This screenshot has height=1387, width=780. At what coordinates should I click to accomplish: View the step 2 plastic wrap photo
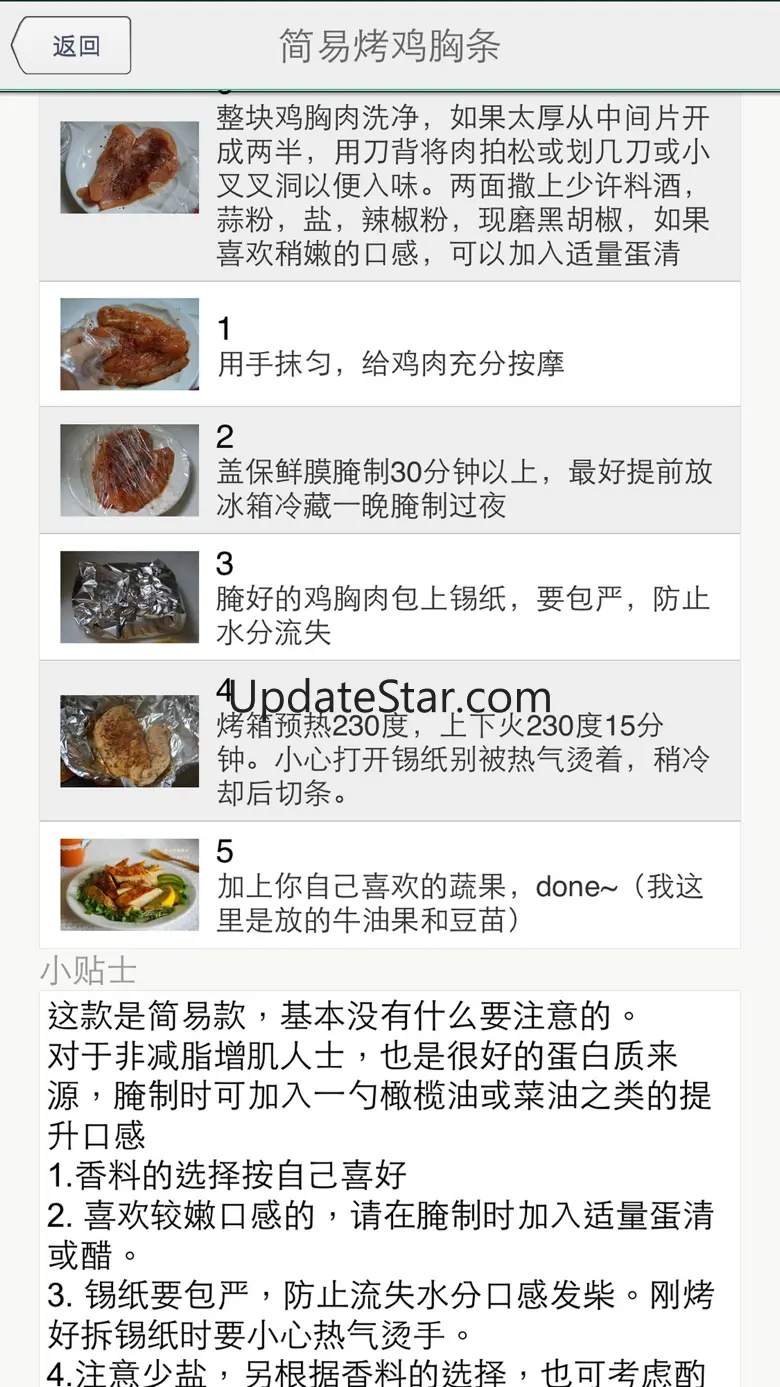pos(129,470)
